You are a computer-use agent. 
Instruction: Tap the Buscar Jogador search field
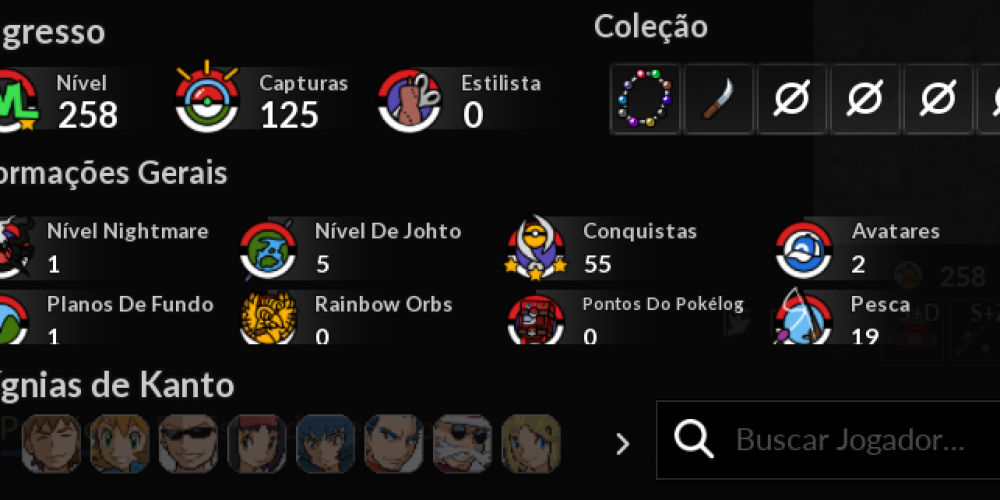click(x=850, y=440)
